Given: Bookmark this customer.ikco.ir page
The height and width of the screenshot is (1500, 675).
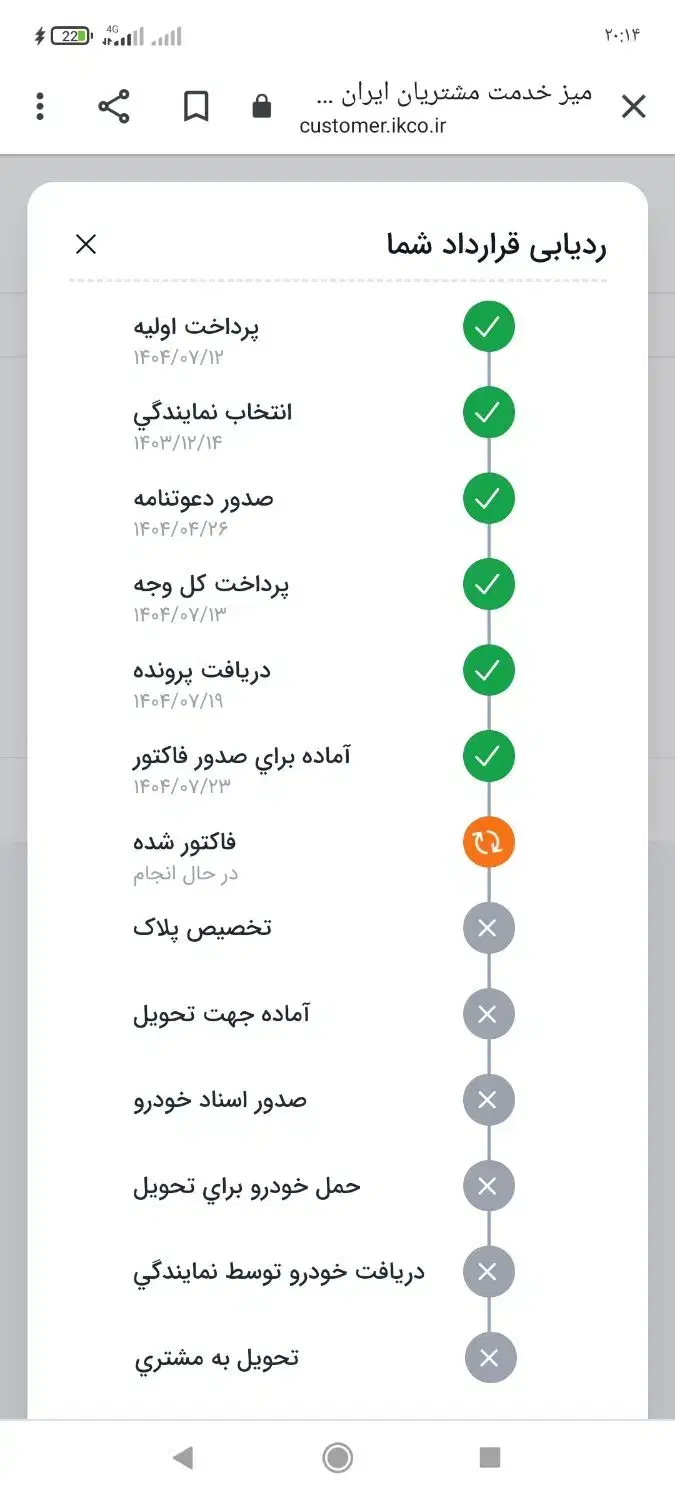Looking at the screenshot, I should click(x=196, y=107).
